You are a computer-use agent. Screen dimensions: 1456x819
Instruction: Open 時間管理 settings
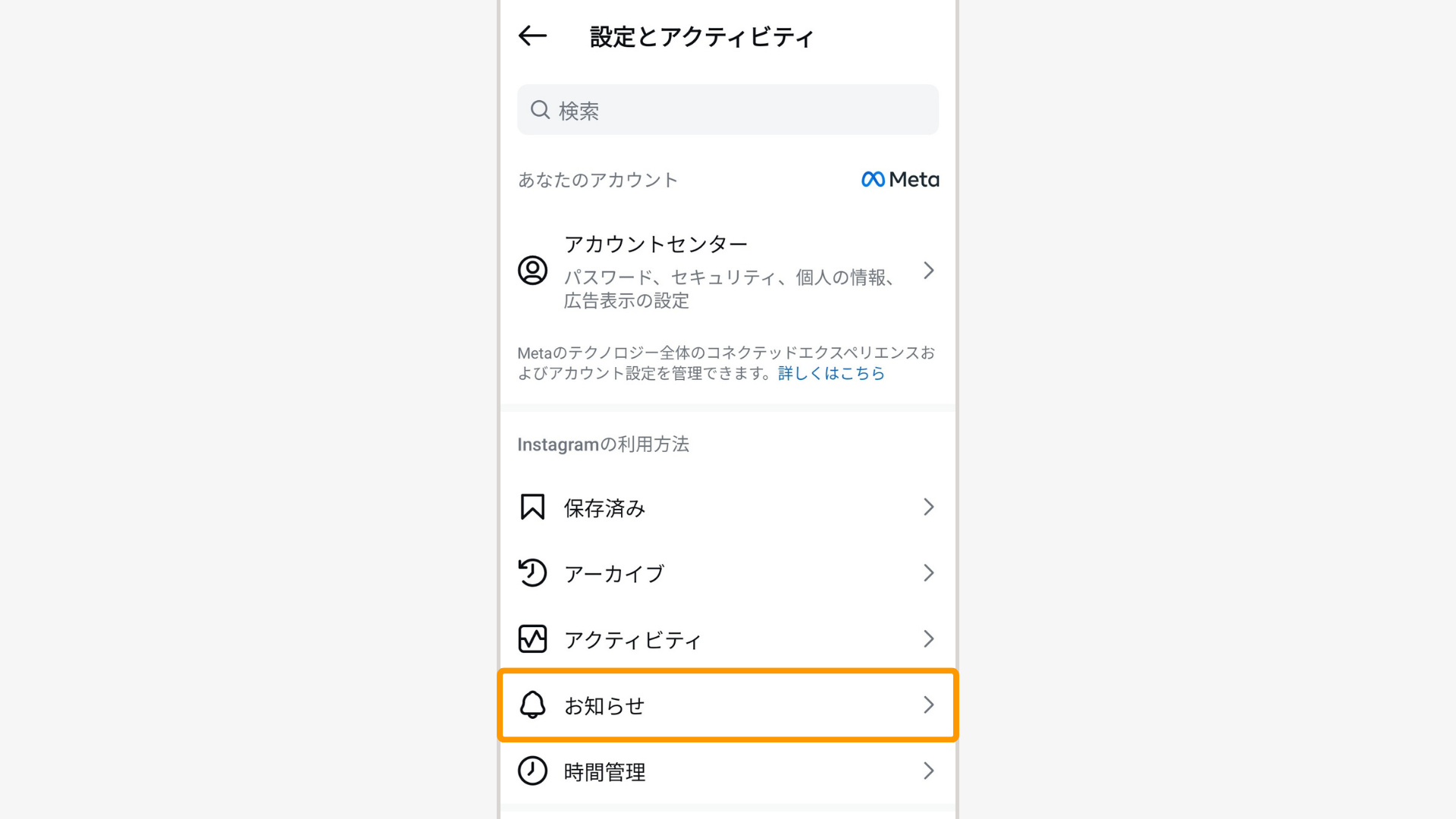click(x=727, y=771)
